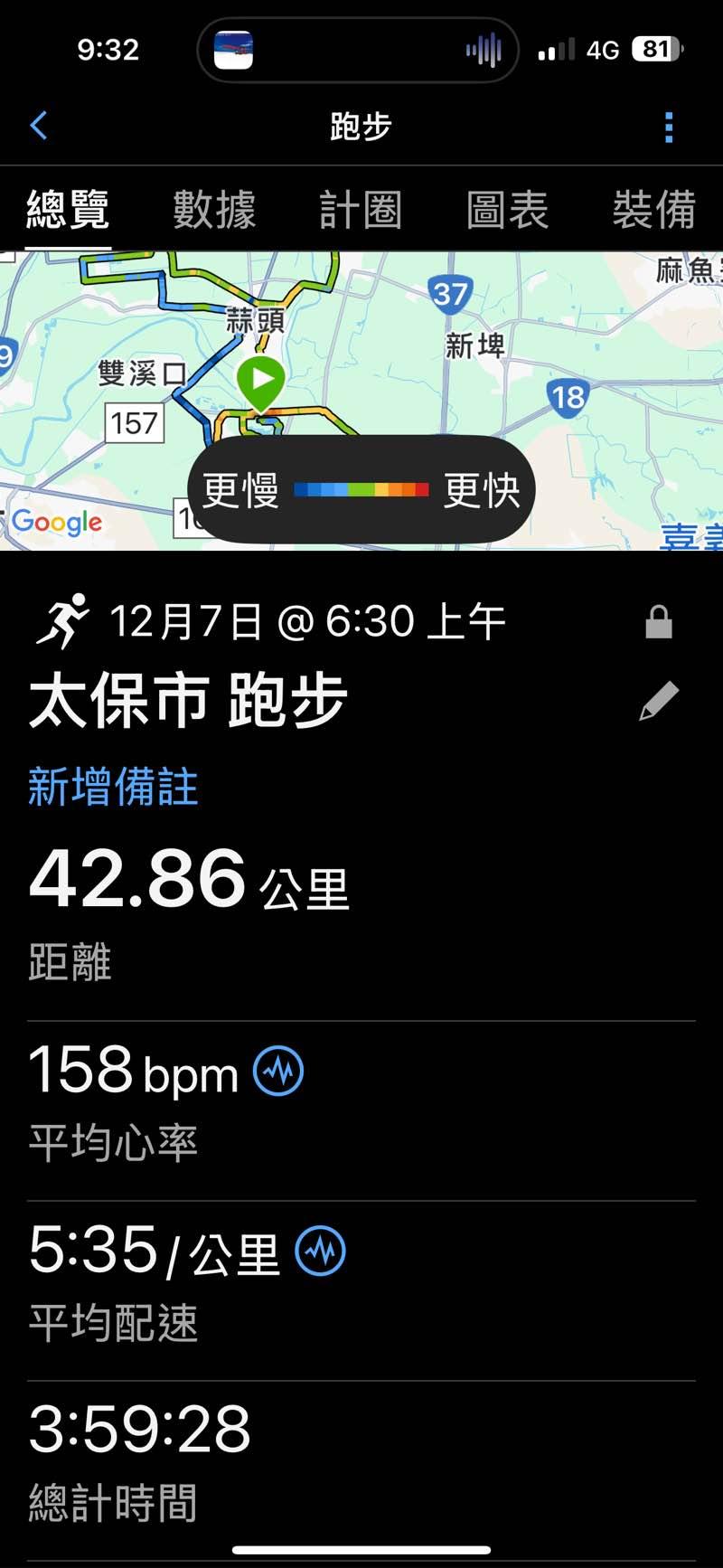
Task: Select the 裝備 tab
Action: click(x=653, y=210)
